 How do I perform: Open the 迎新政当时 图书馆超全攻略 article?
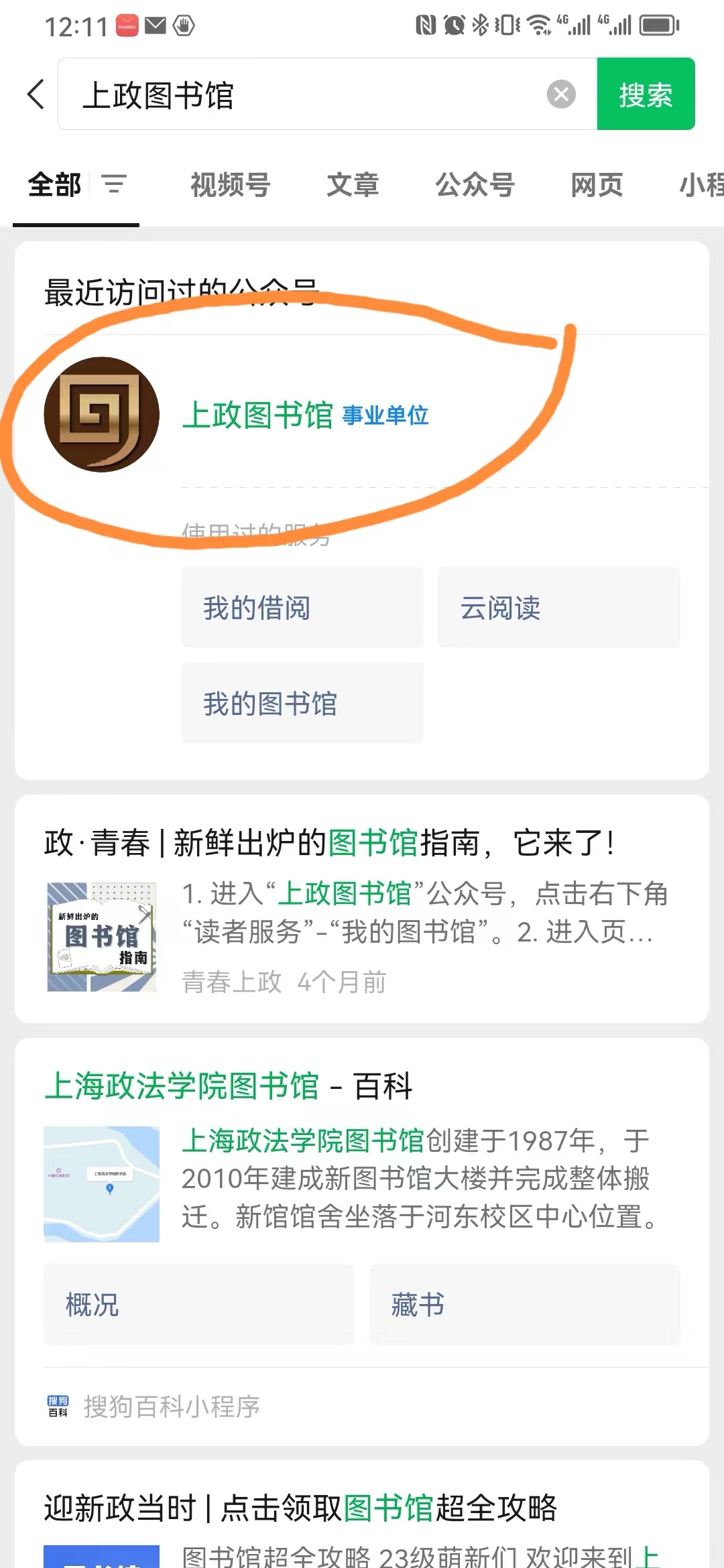click(x=300, y=1508)
